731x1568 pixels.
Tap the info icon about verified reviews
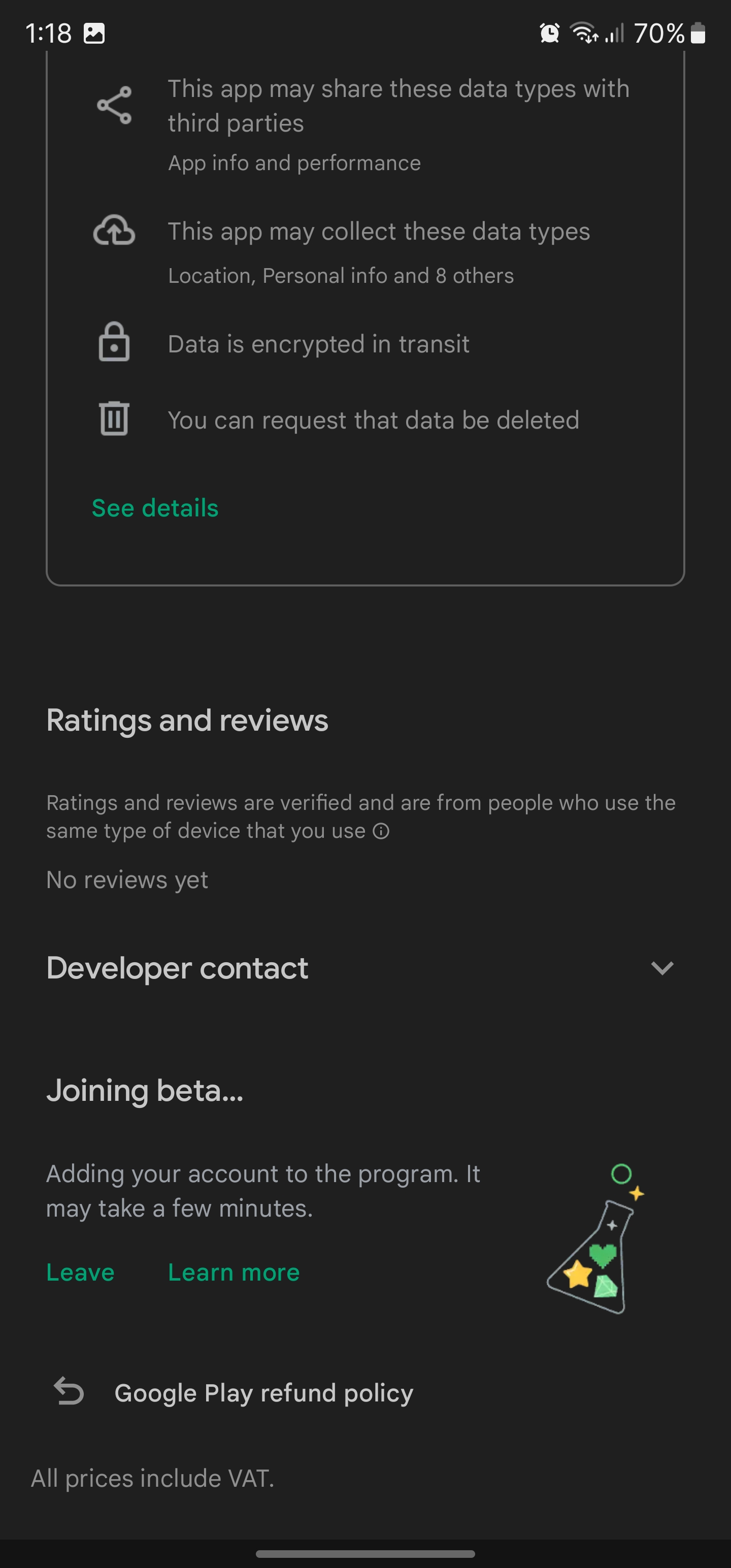click(381, 831)
